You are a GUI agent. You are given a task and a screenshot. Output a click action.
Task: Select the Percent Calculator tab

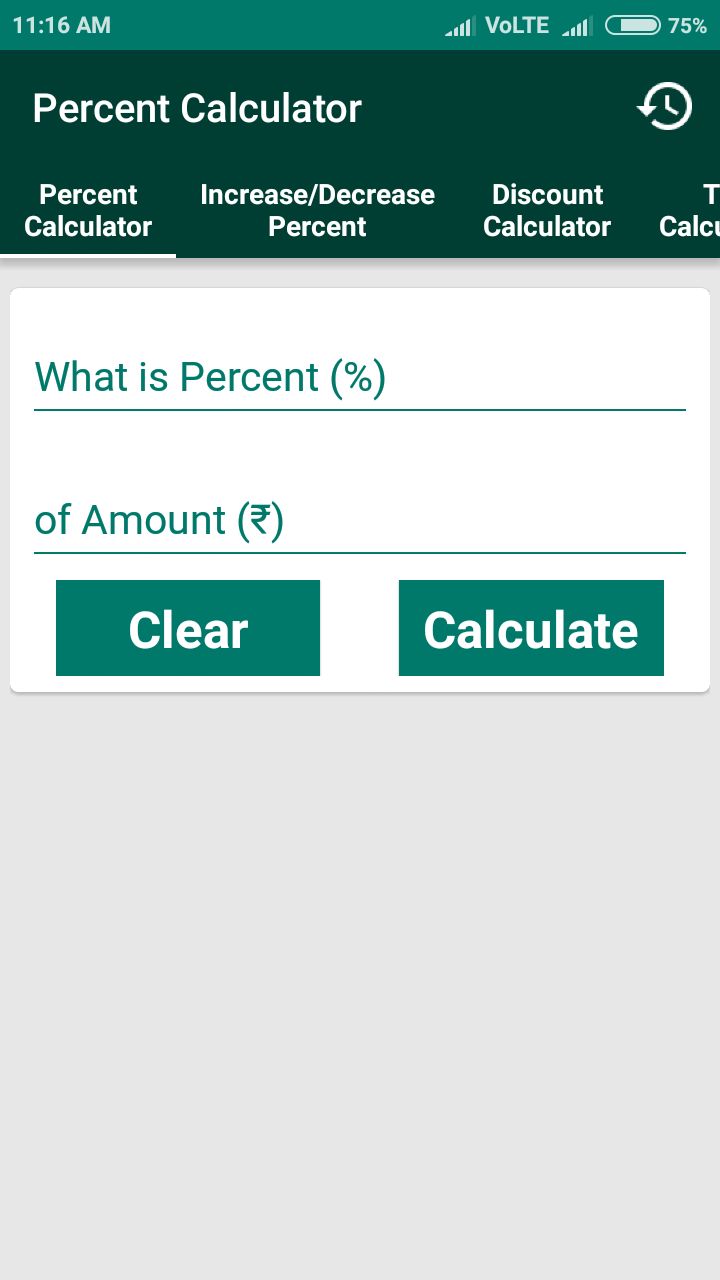pyautogui.click(x=88, y=211)
